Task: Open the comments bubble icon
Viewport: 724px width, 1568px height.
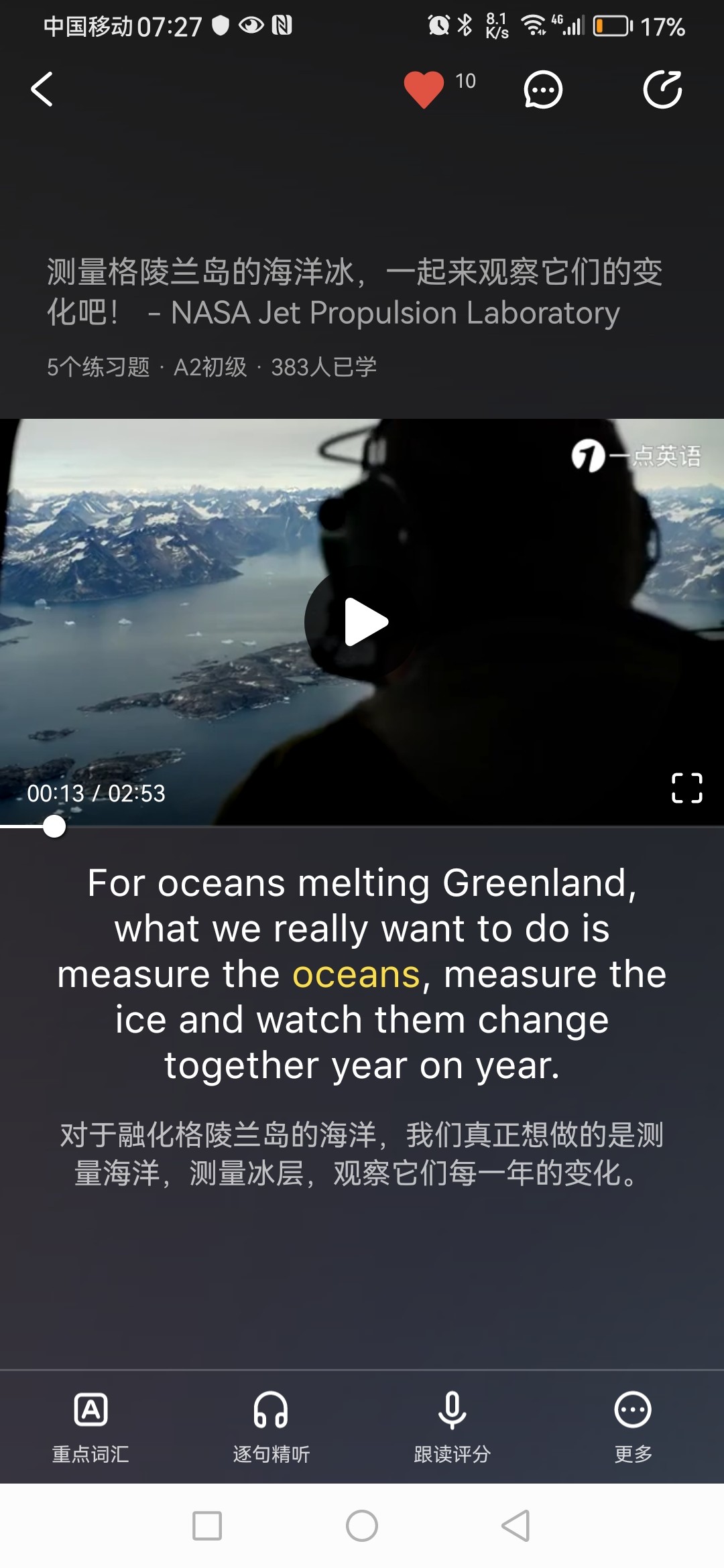Action: point(542,89)
